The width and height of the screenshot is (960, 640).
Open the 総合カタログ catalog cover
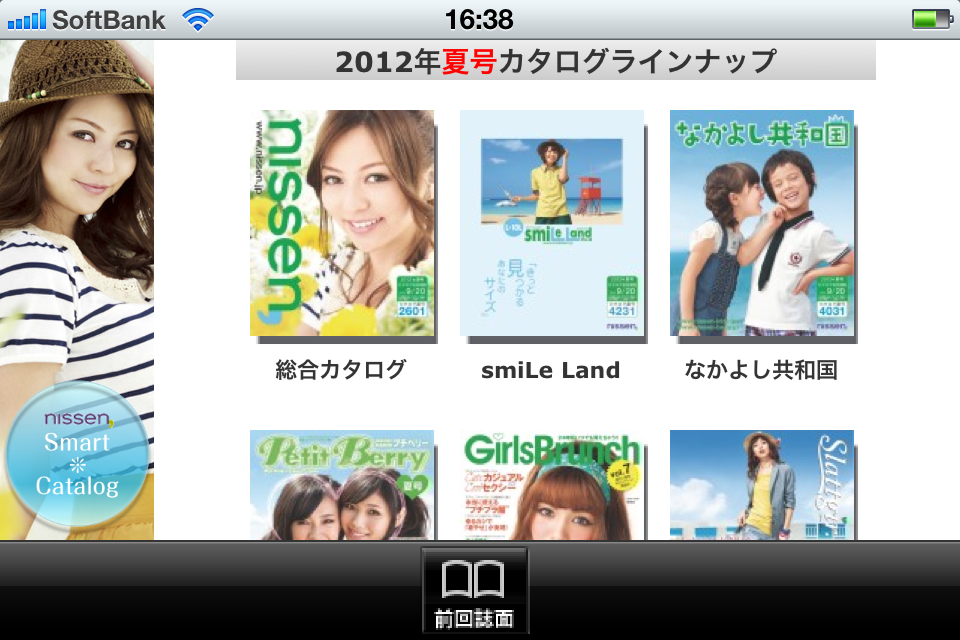click(x=342, y=223)
